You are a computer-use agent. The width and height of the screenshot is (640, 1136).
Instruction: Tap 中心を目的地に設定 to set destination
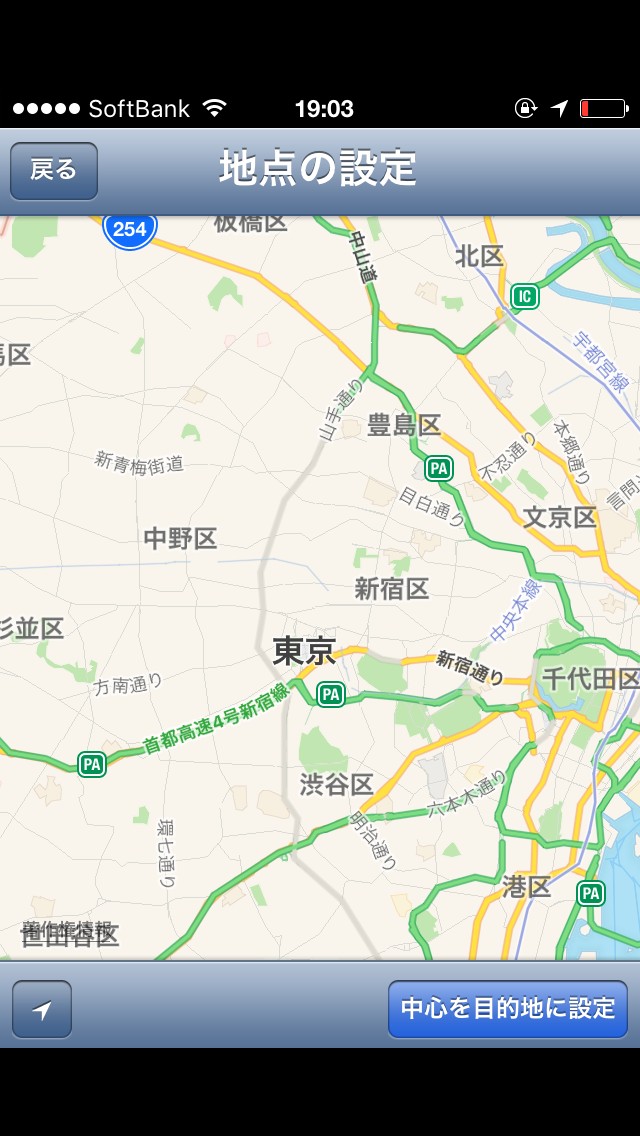(507, 1009)
